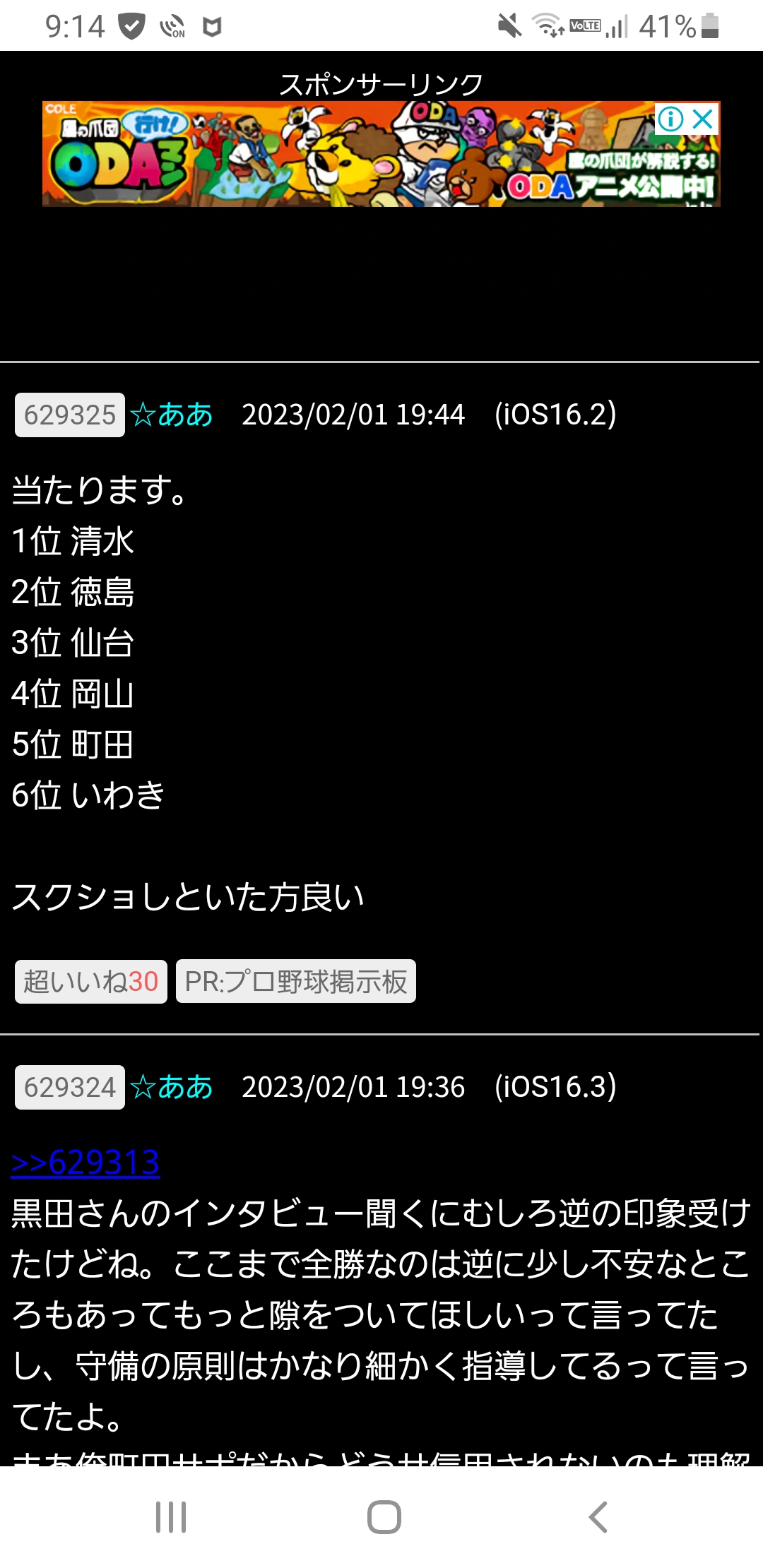Open PR:プロ野球掲示板 link
Screen dimensions: 763x1568
click(296, 981)
